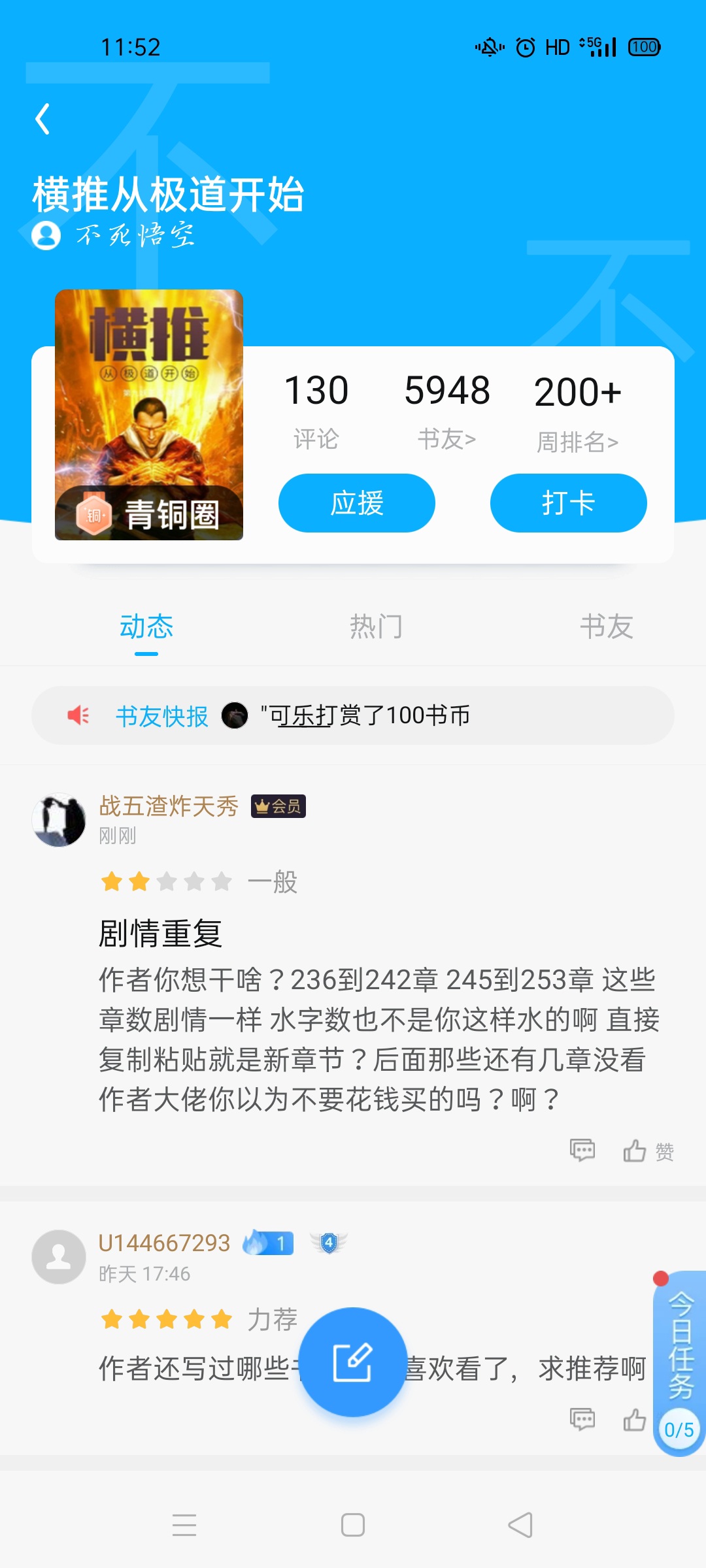Switch to the 热门 tab
The width and height of the screenshot is (706, 1568).
[376, 627]
